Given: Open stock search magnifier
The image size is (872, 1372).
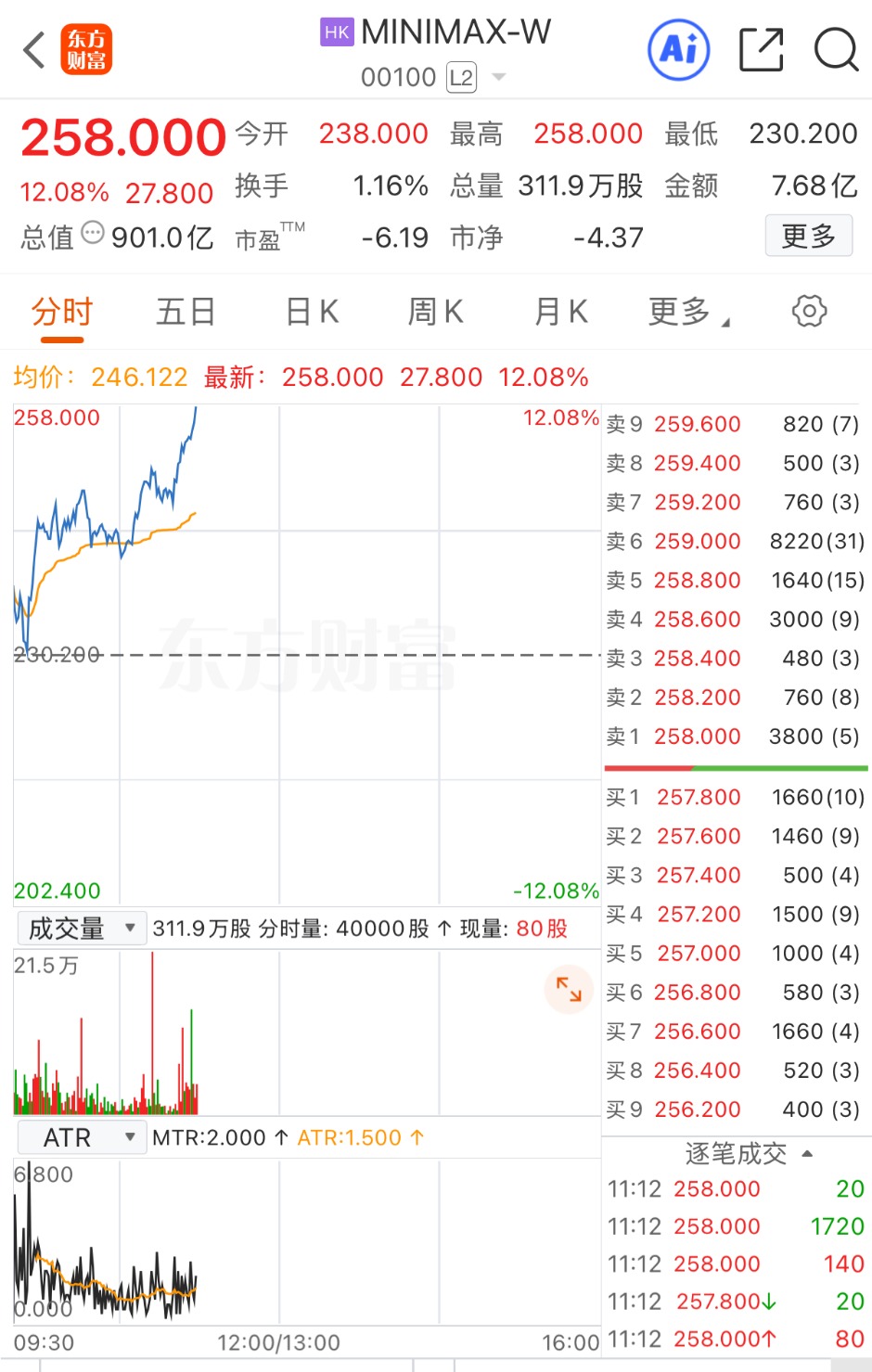Looking at the screenshot, I should [836, 50].
